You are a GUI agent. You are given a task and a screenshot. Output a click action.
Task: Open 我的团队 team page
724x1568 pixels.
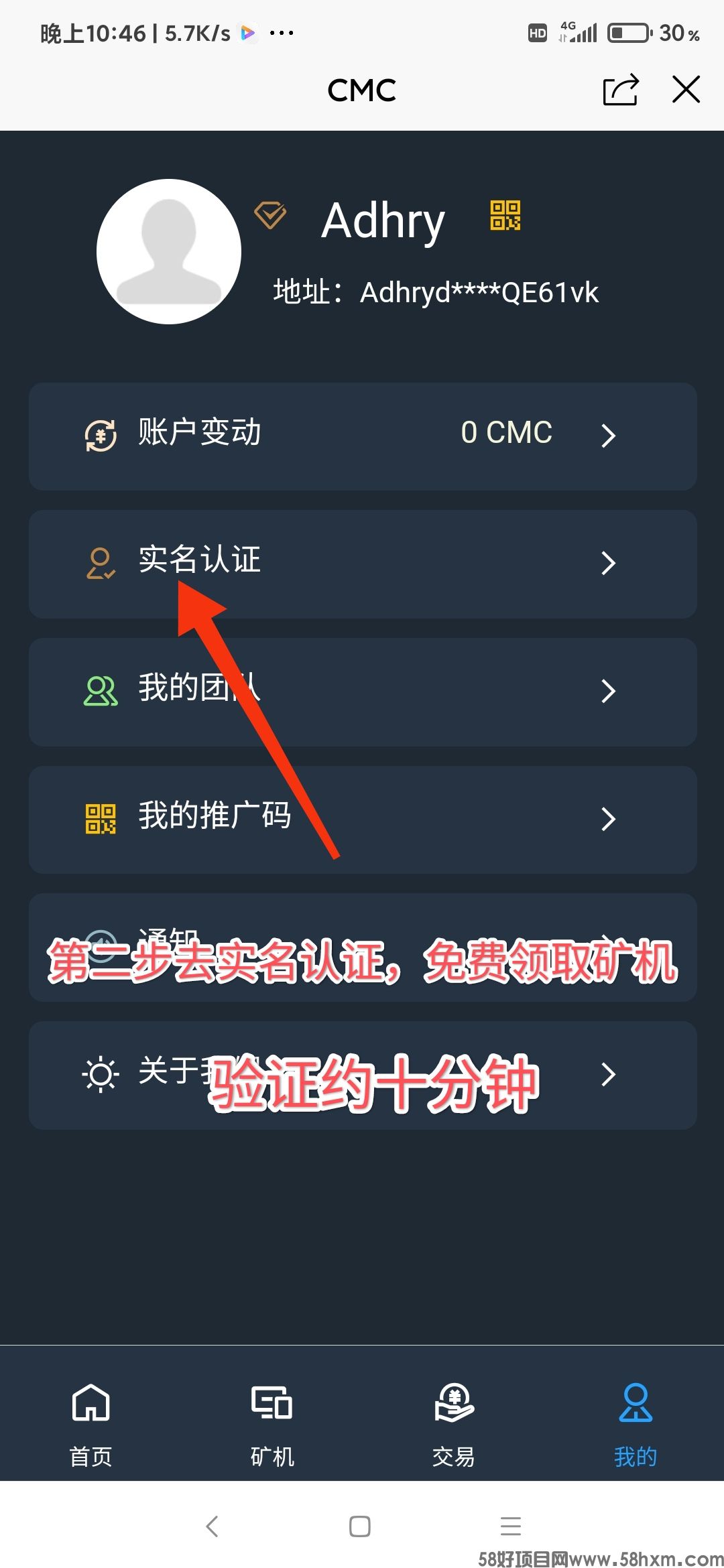(362, 691)
